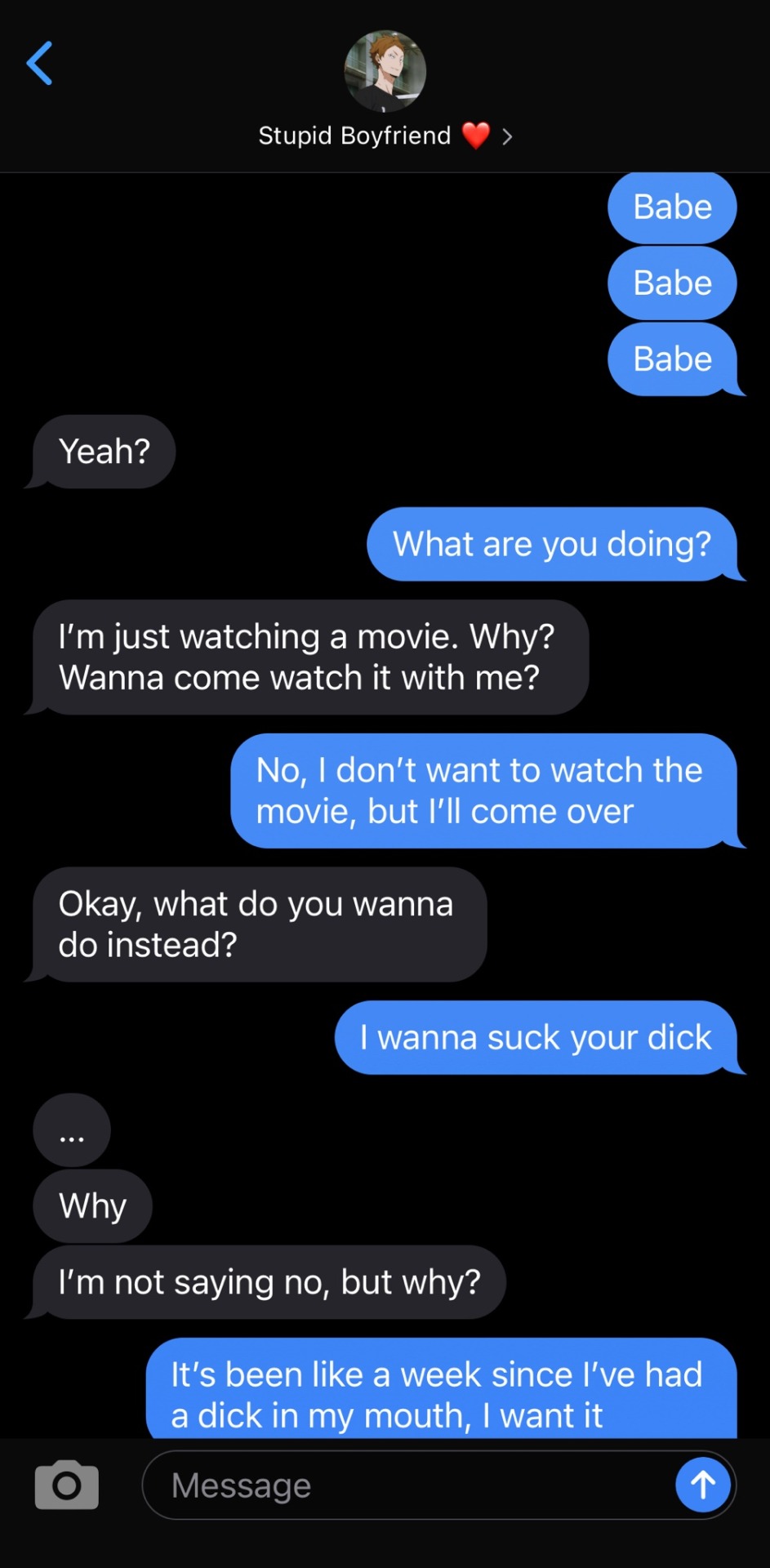Image resolution: width=770 pixels, height=1568 pixels.
Task: Send the message with the arrow button
Action: (x=702, y=1485)
